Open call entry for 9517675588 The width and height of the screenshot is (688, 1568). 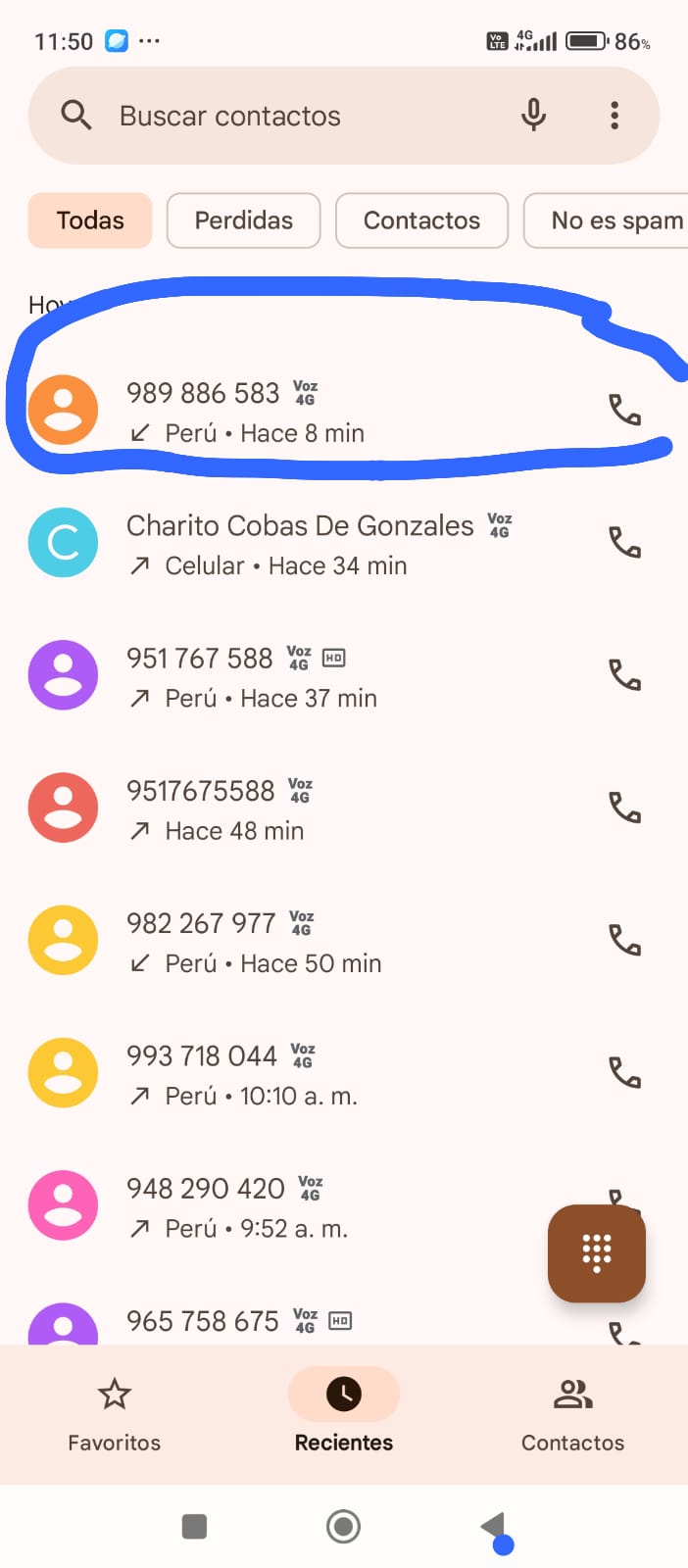[x=294, y=809]
